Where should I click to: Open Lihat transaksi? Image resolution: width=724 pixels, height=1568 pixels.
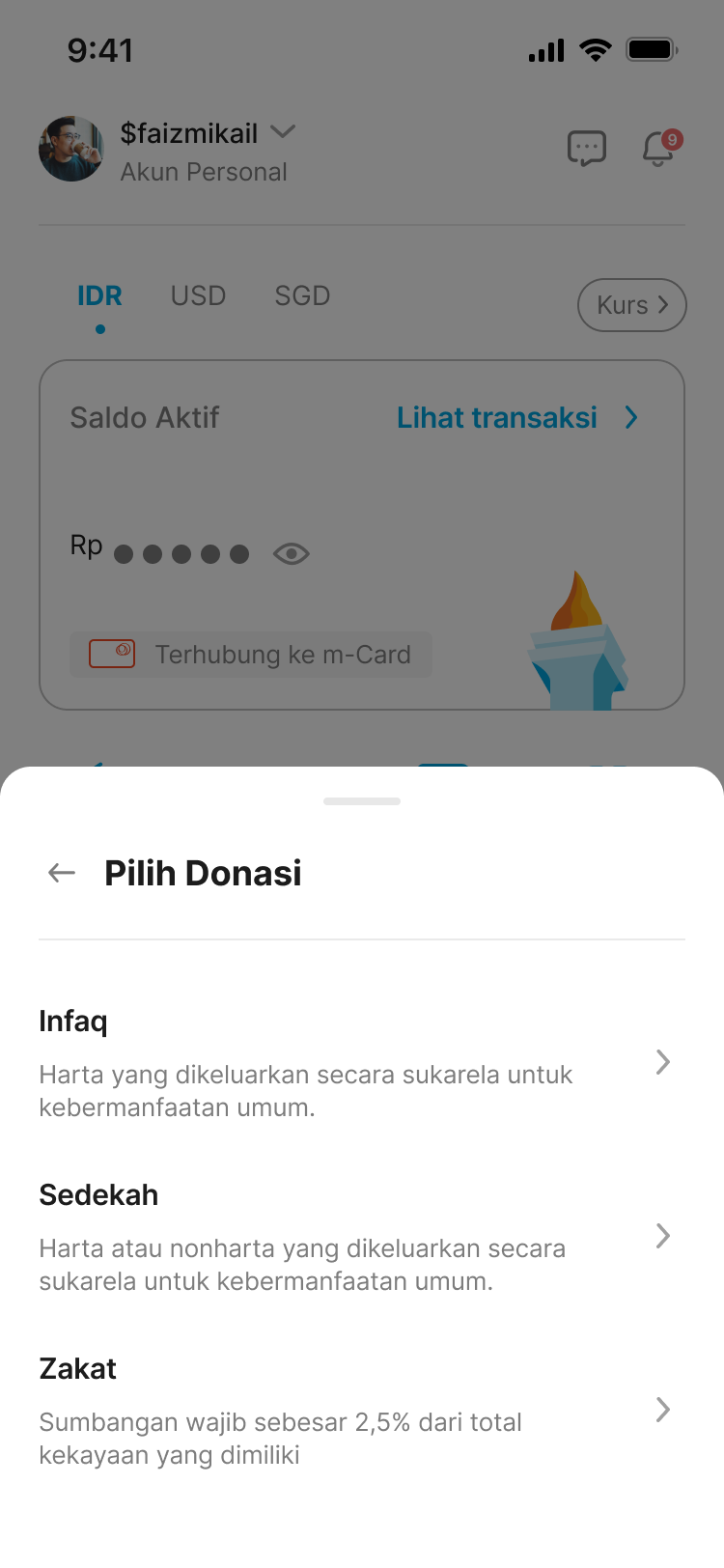pos(497,417)
